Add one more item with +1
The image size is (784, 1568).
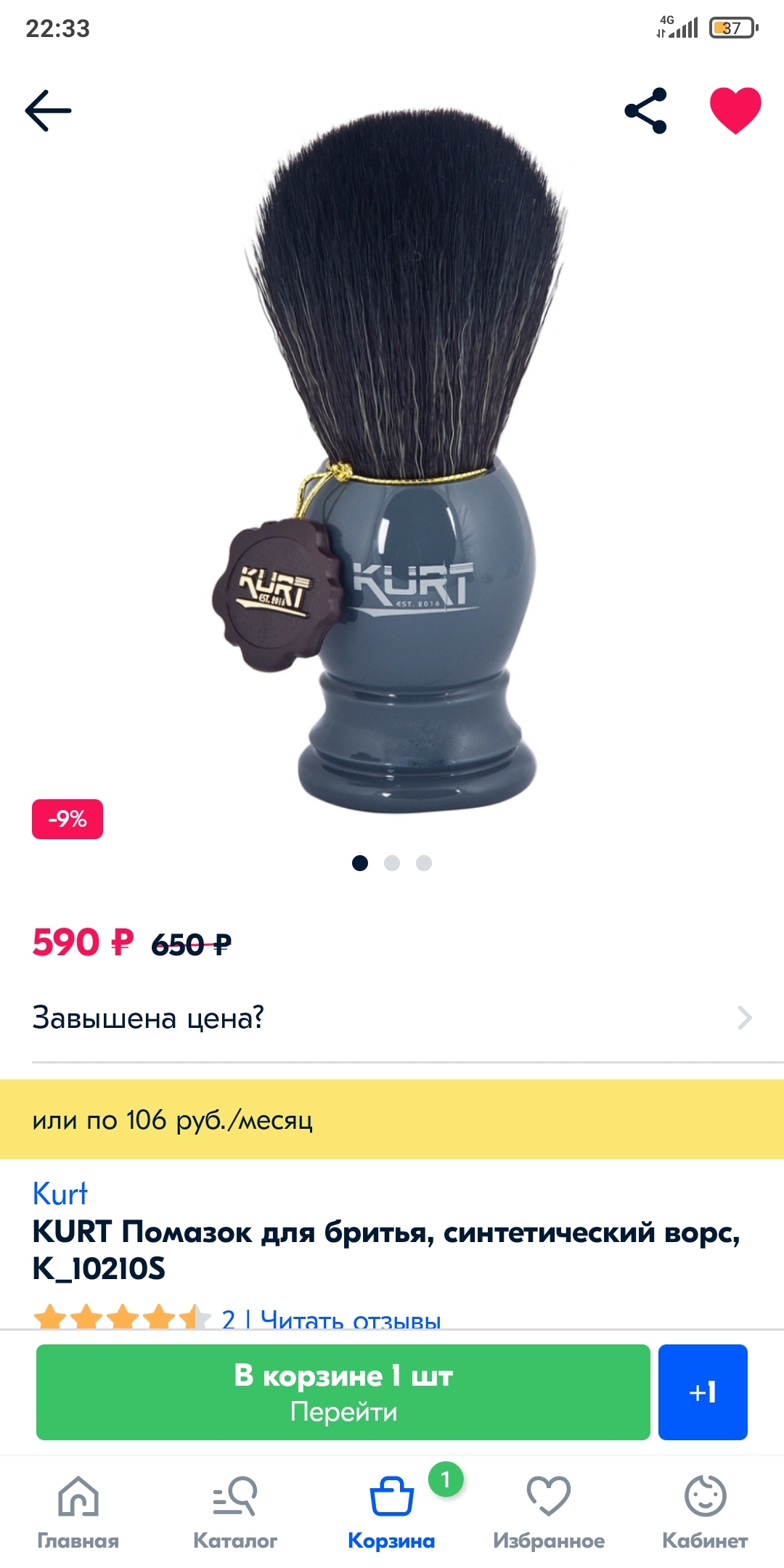tap(702, 1392)
